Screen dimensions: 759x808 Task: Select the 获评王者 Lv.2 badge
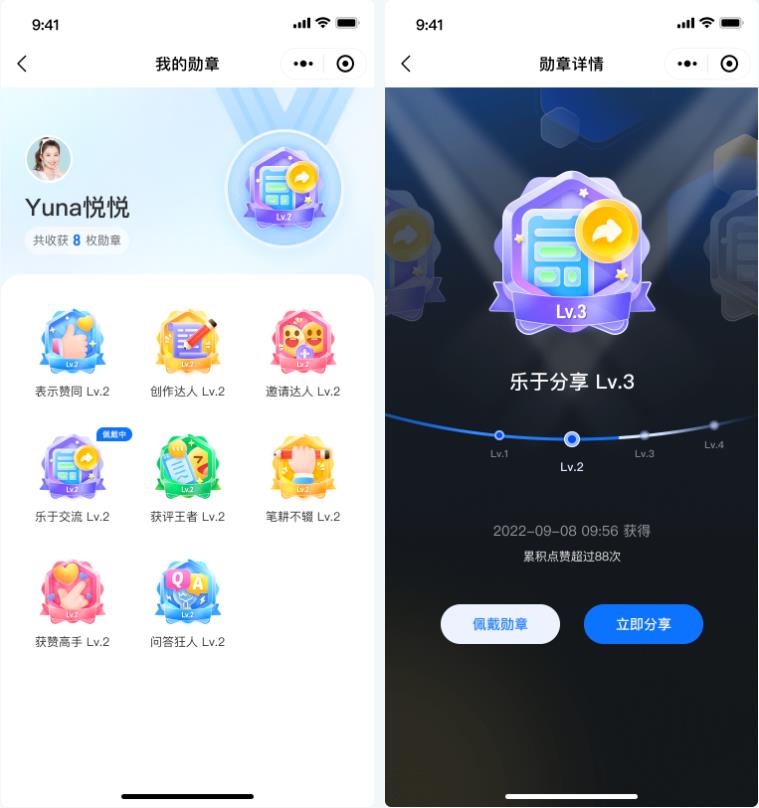[188, 468]
